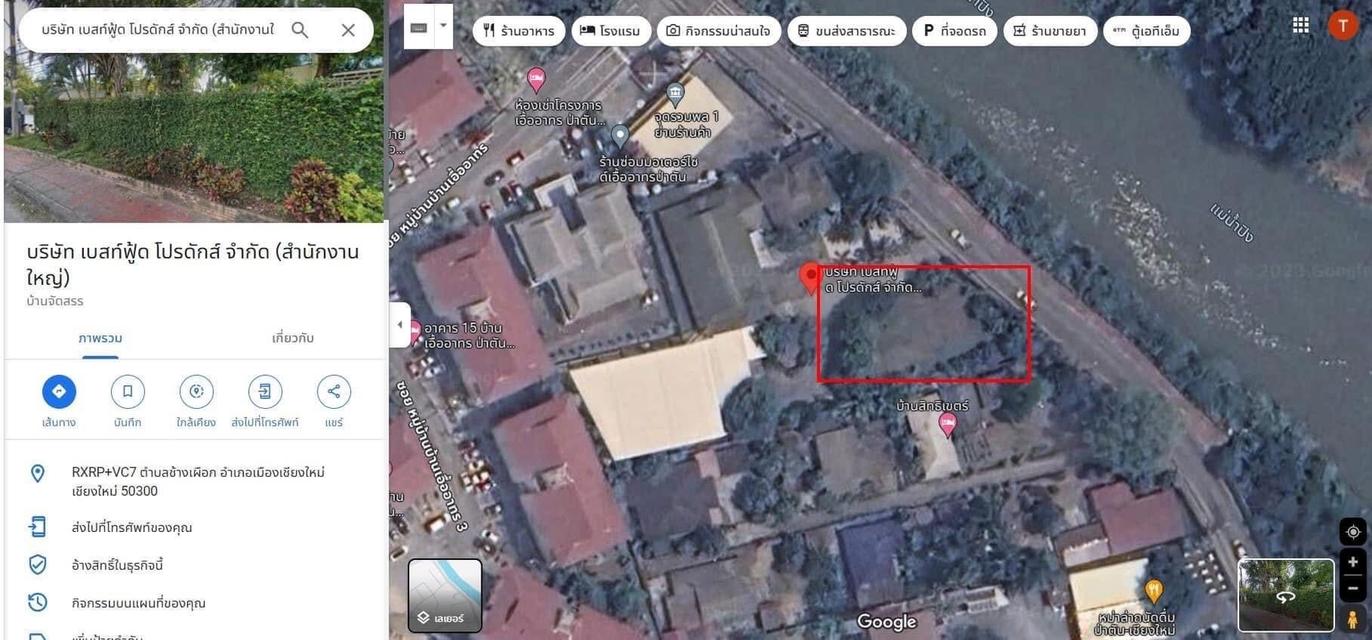Select the ที่จอดรถ parking chip
The width and height of the screenshot is (1372, 640).
coord(954,31)
